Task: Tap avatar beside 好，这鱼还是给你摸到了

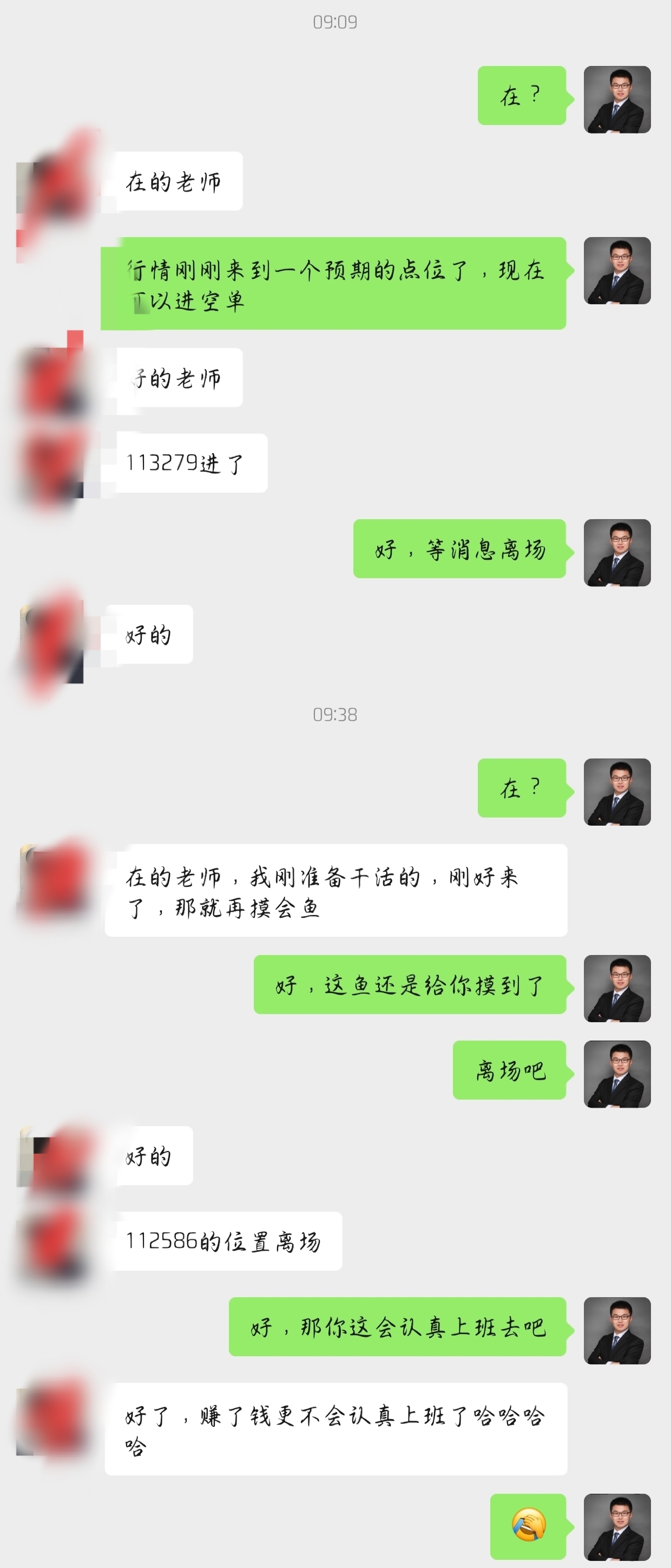Action: pyautogui.click(x=617, y=988)
